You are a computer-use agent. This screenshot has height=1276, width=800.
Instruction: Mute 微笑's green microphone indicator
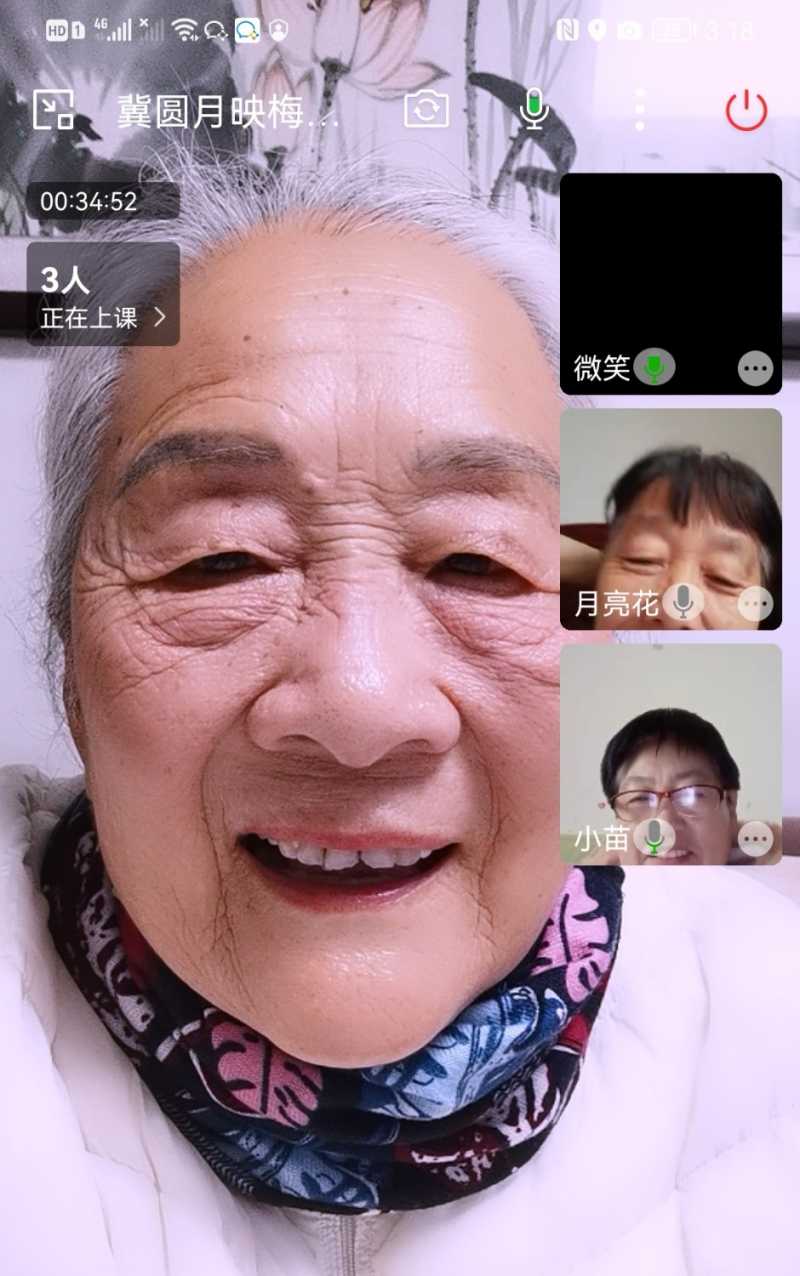pos(655,368)
